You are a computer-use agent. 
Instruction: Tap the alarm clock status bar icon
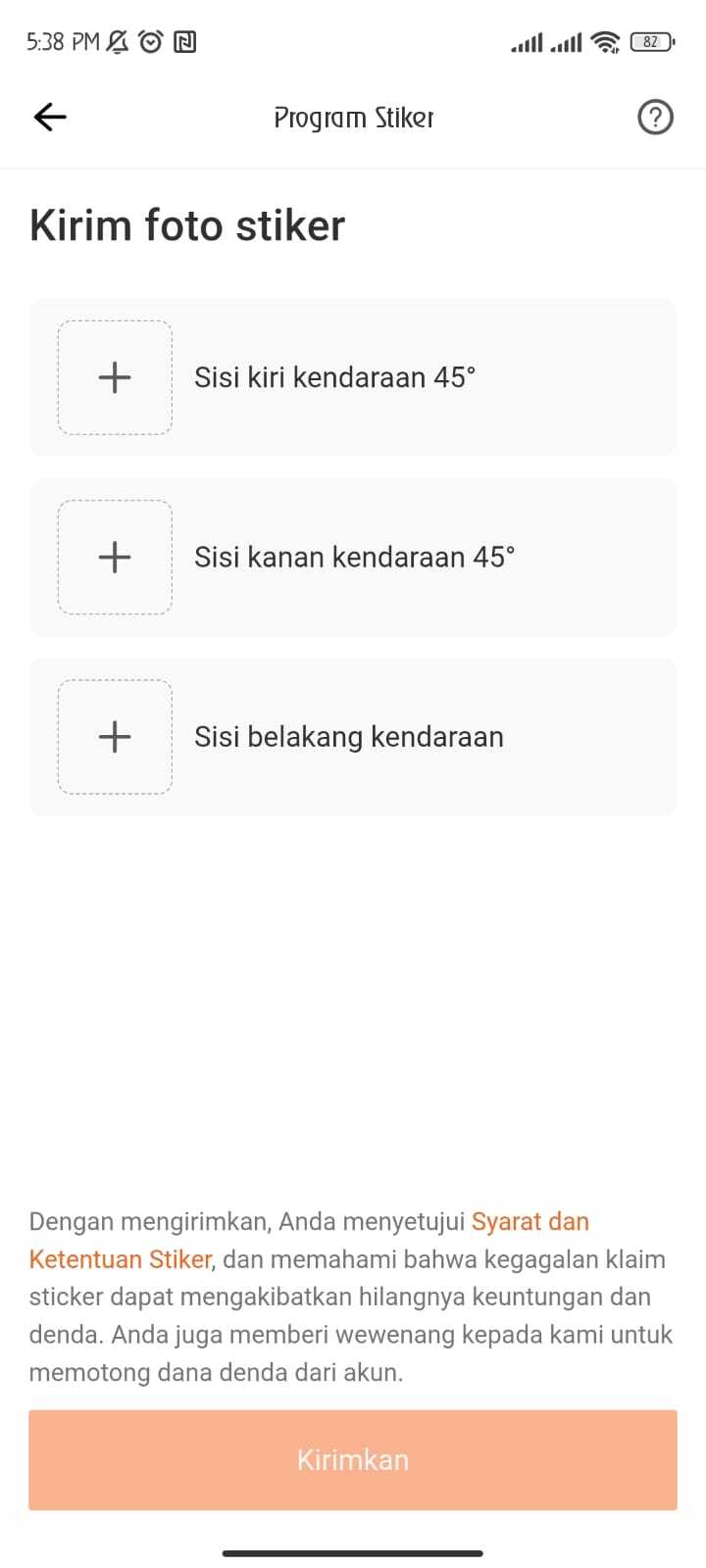pyautogui.click(x=150, y=41)
